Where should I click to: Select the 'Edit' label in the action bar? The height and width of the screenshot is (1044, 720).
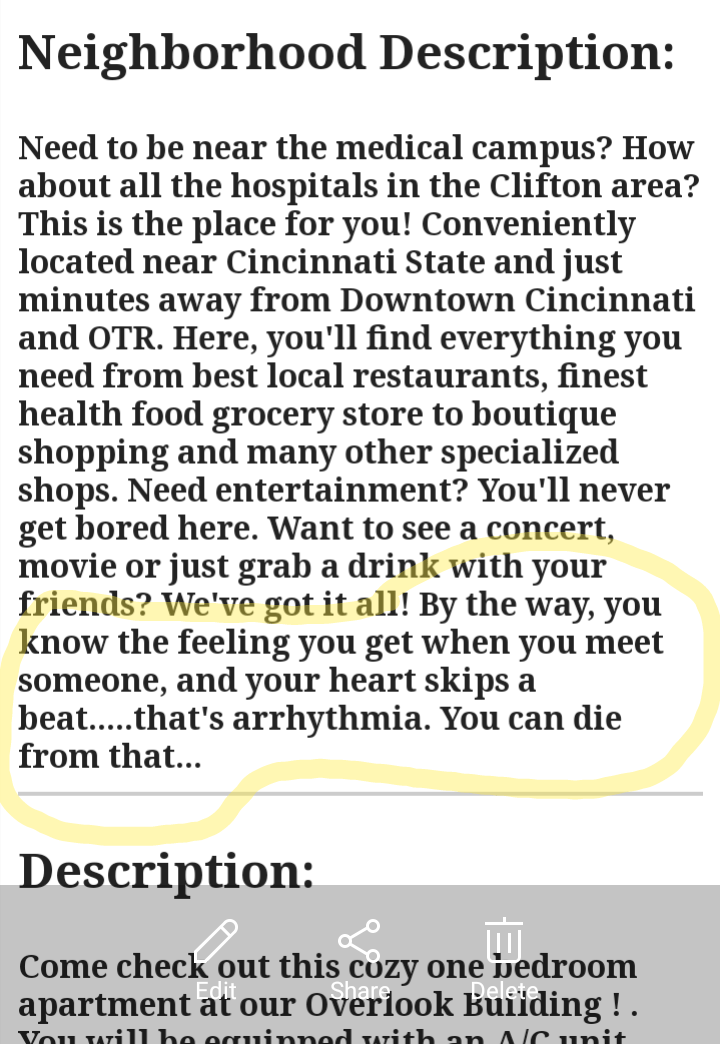point(216,989)
